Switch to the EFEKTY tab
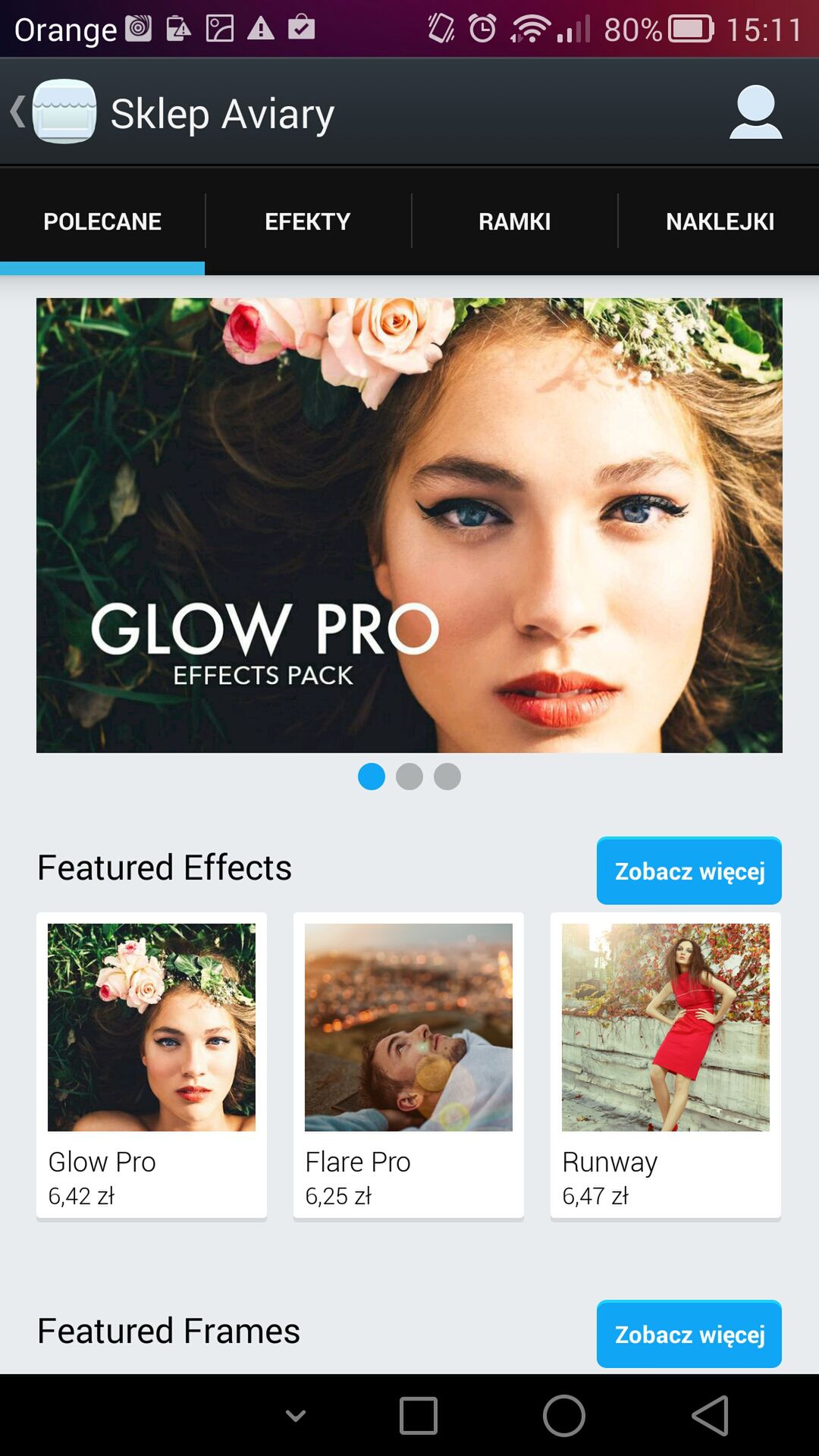The width and height of the screenshot is (819, 1456). pyautogui.click(x=308, y=221)
